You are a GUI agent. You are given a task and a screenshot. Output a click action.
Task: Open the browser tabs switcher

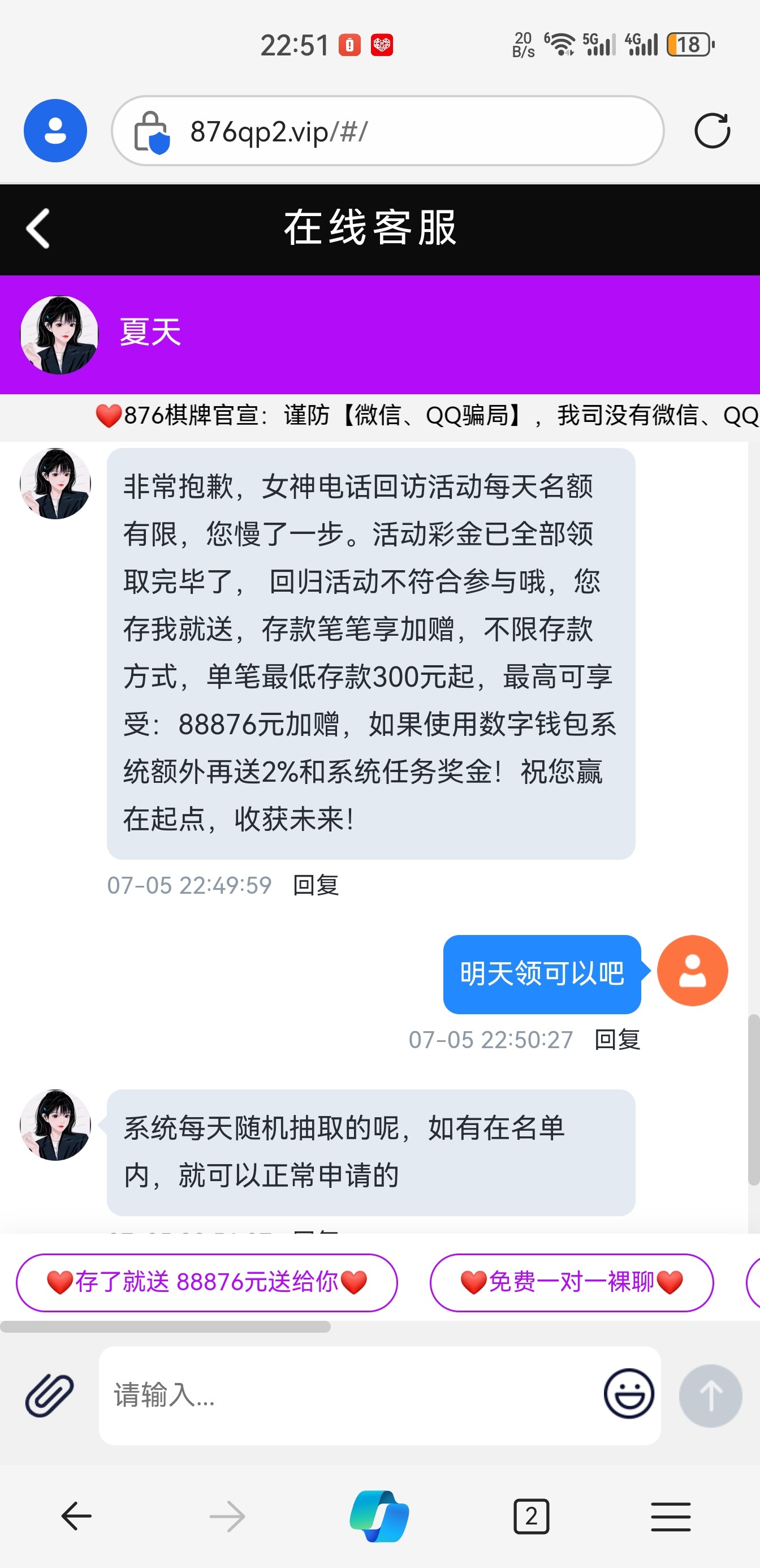point(531,1515)
